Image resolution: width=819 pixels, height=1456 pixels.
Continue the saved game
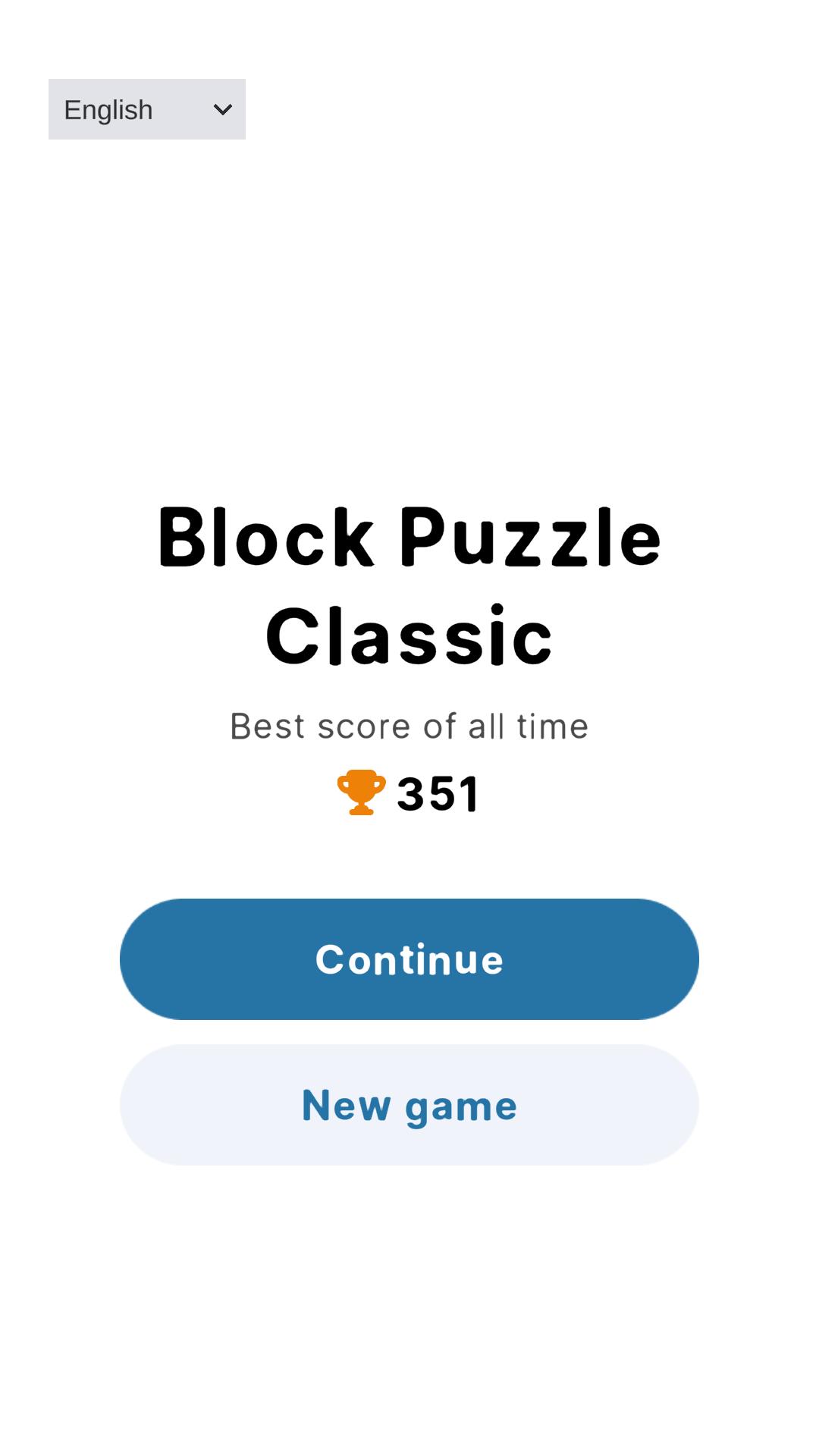[x=409, y=959]
